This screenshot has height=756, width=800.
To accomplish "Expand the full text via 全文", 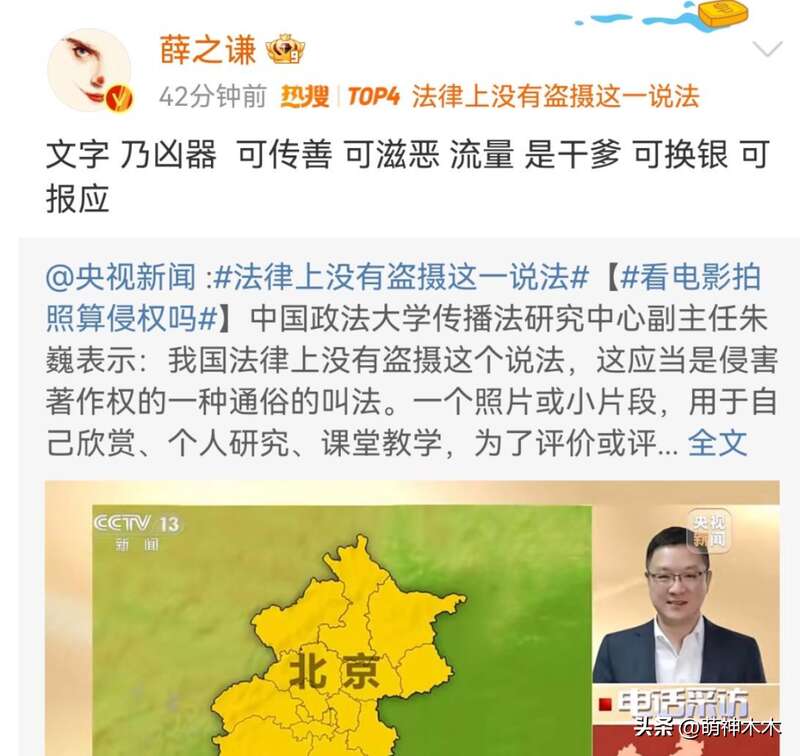I will pyautogui.click(x=718, y=442).
